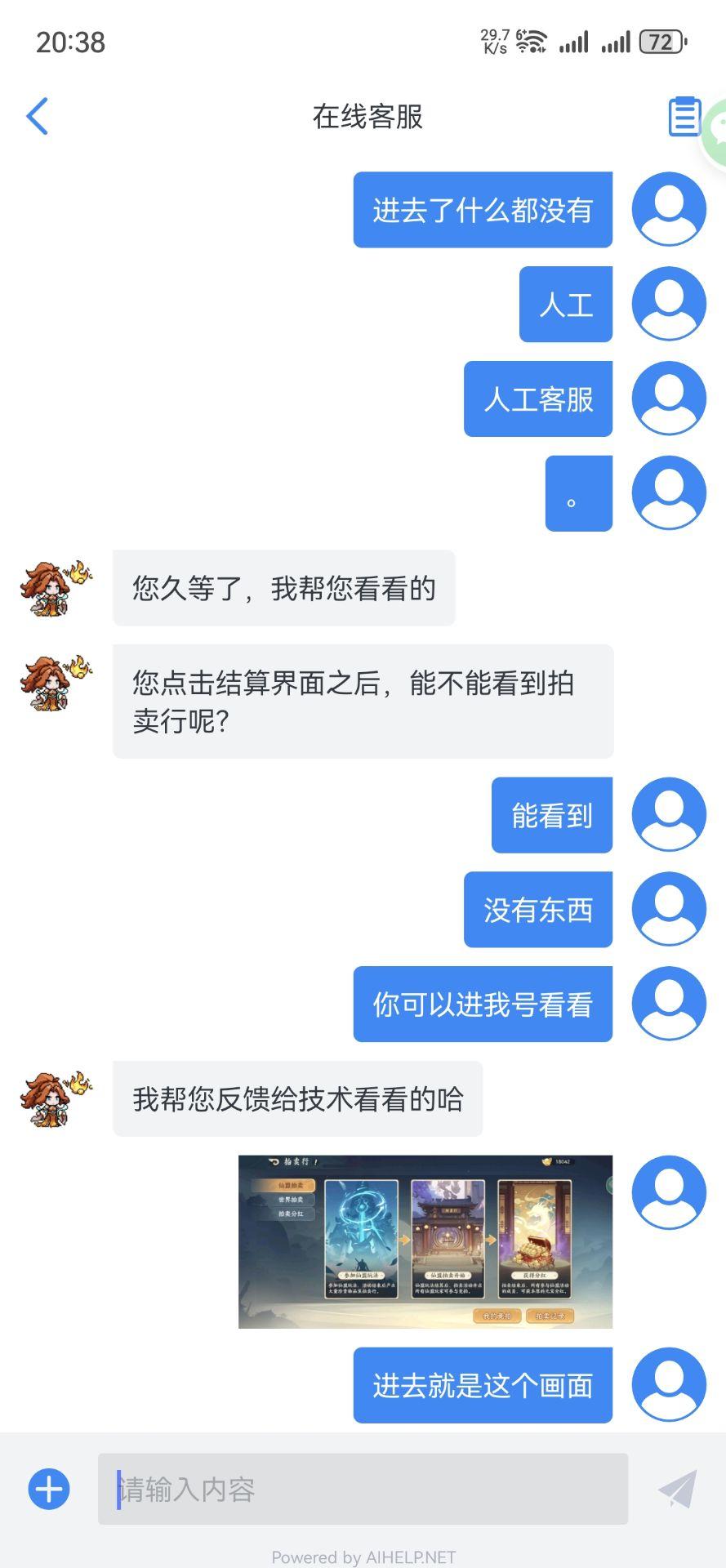Viewport: 726px width, 1568px height.
Task: Open the clipboard records icon at top right
Action: point(684,117)
